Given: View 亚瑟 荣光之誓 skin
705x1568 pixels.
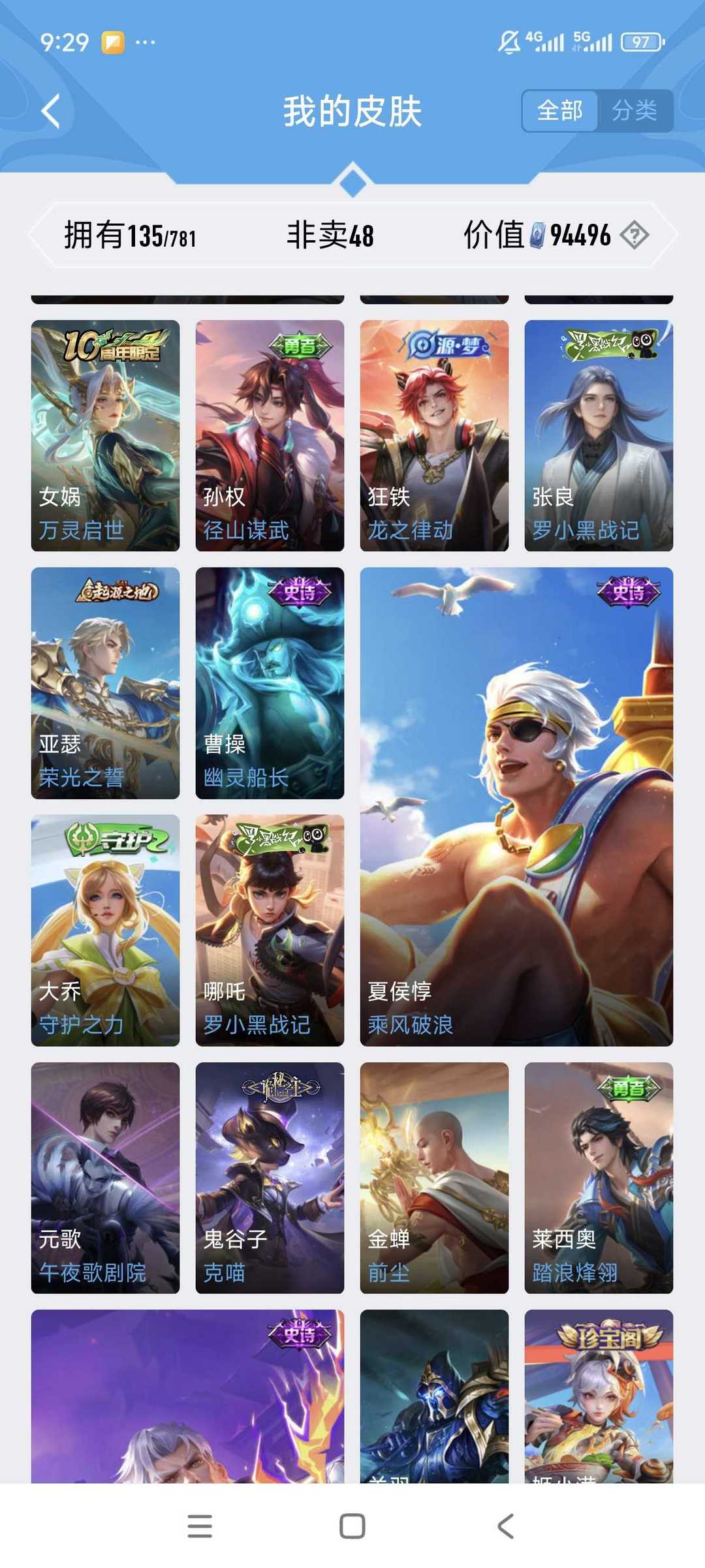Looking at the screenshot, I should point(105,683).
